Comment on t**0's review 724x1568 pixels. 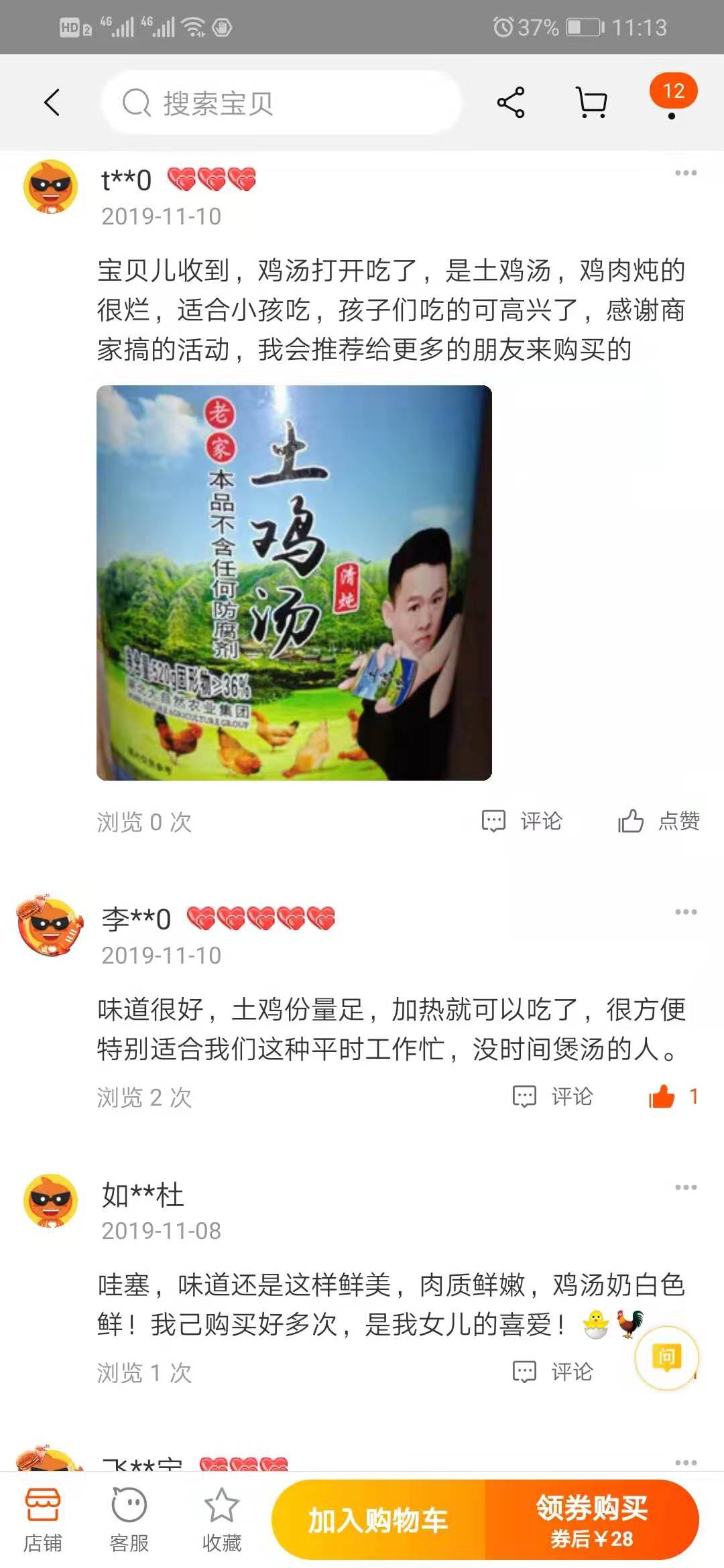pyautogui.click(x=522, y=821)
